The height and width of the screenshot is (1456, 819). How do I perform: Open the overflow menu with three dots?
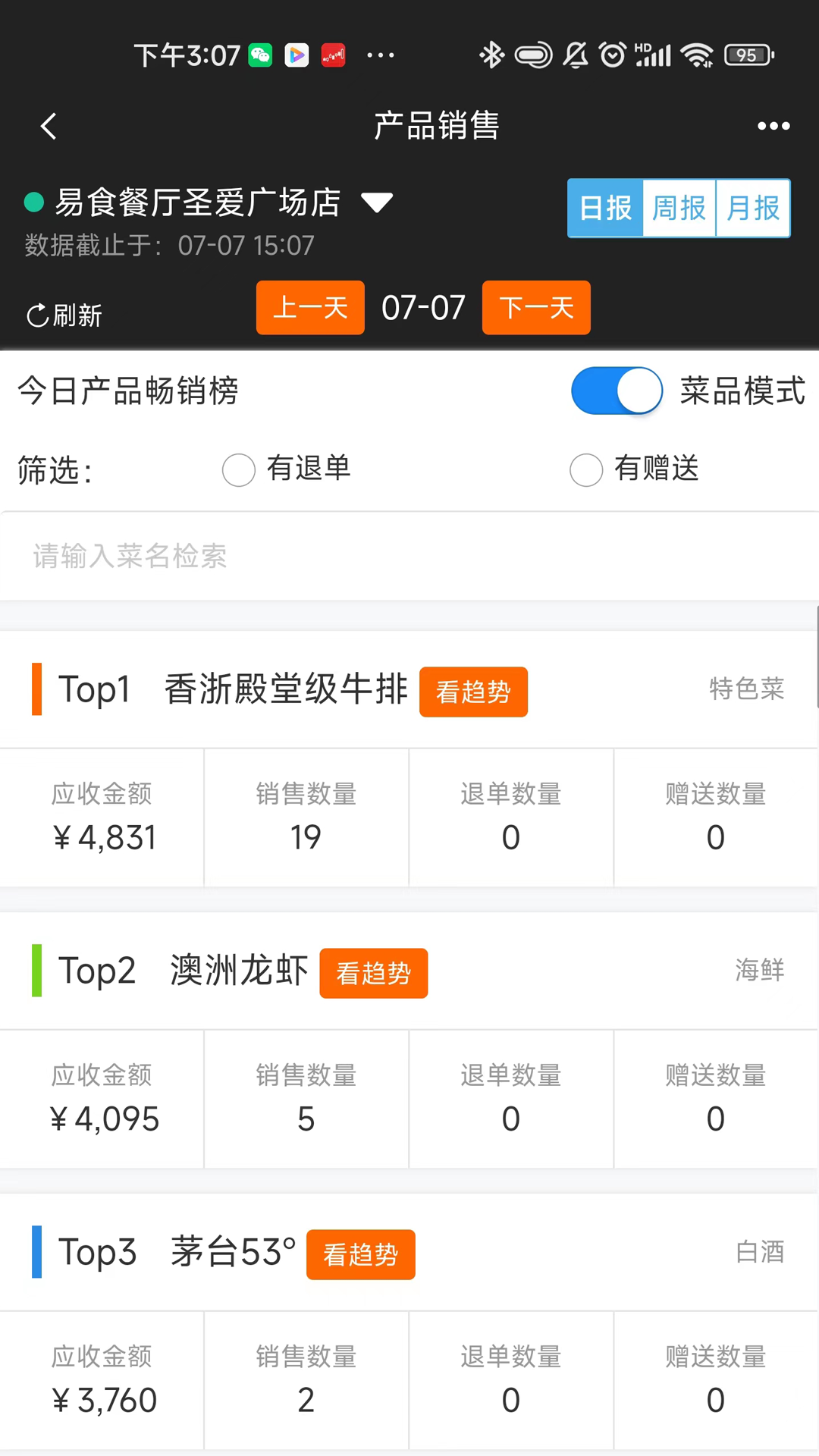pyautogui.click(x=773, y=126)
